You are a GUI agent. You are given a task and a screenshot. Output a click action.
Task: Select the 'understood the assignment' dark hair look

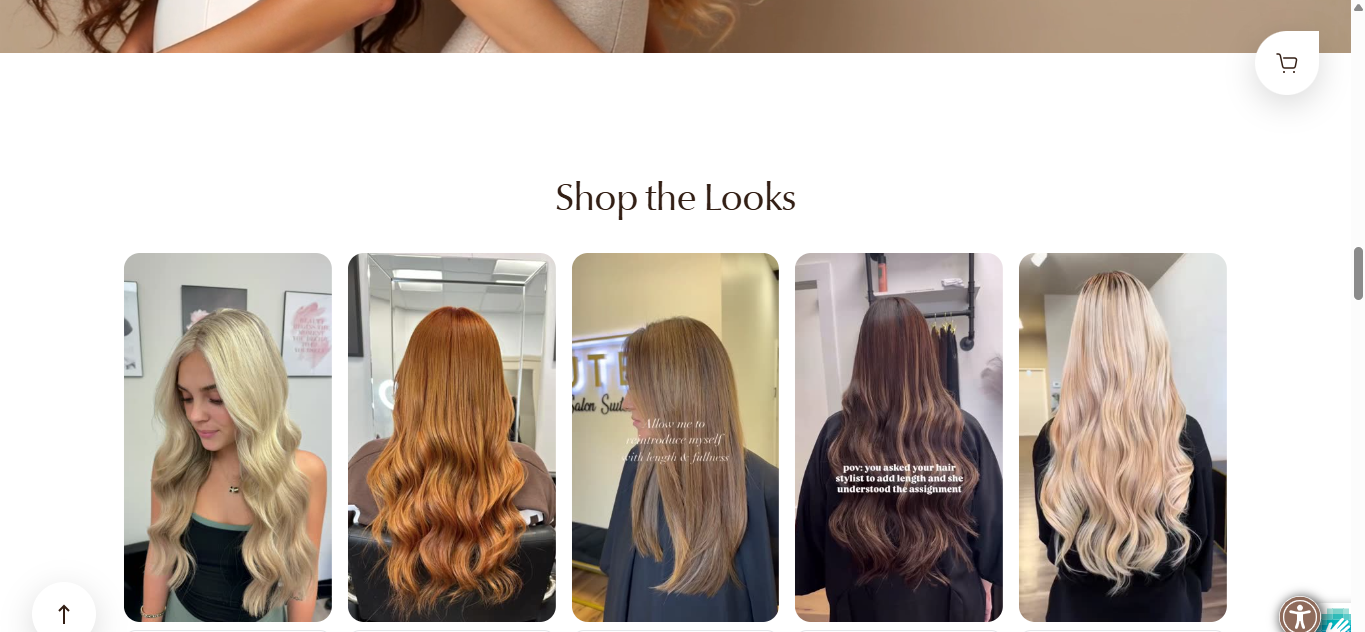(x=898, y=437)
